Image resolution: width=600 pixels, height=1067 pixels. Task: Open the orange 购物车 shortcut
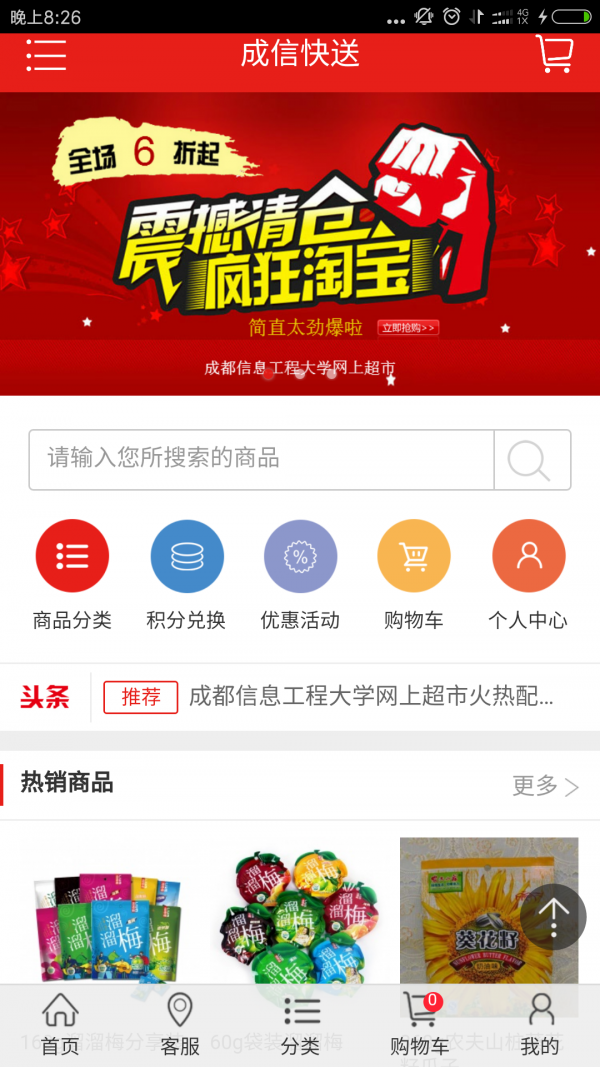coord(414,557)
